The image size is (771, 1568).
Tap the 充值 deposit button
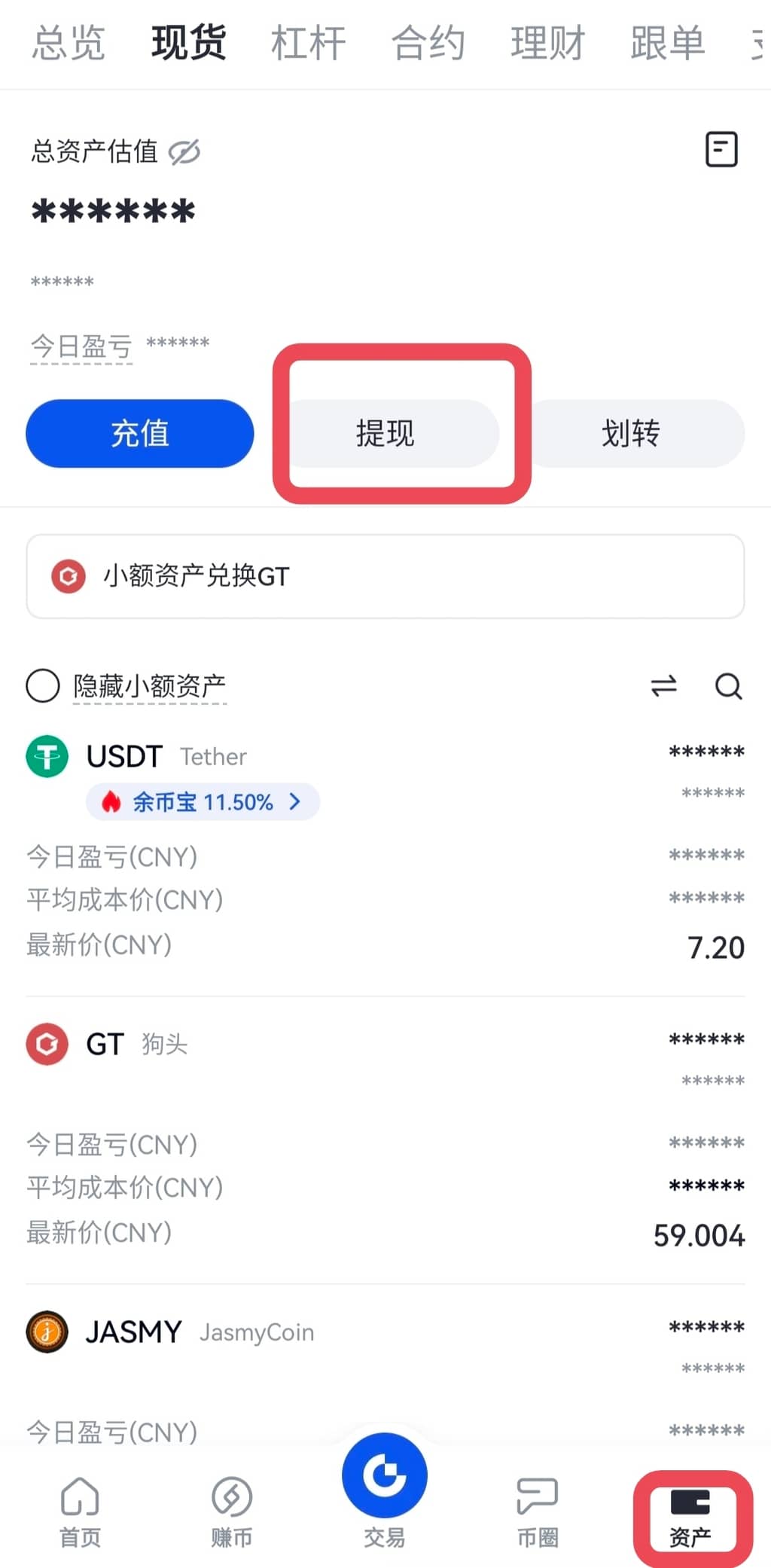point(140,434)
